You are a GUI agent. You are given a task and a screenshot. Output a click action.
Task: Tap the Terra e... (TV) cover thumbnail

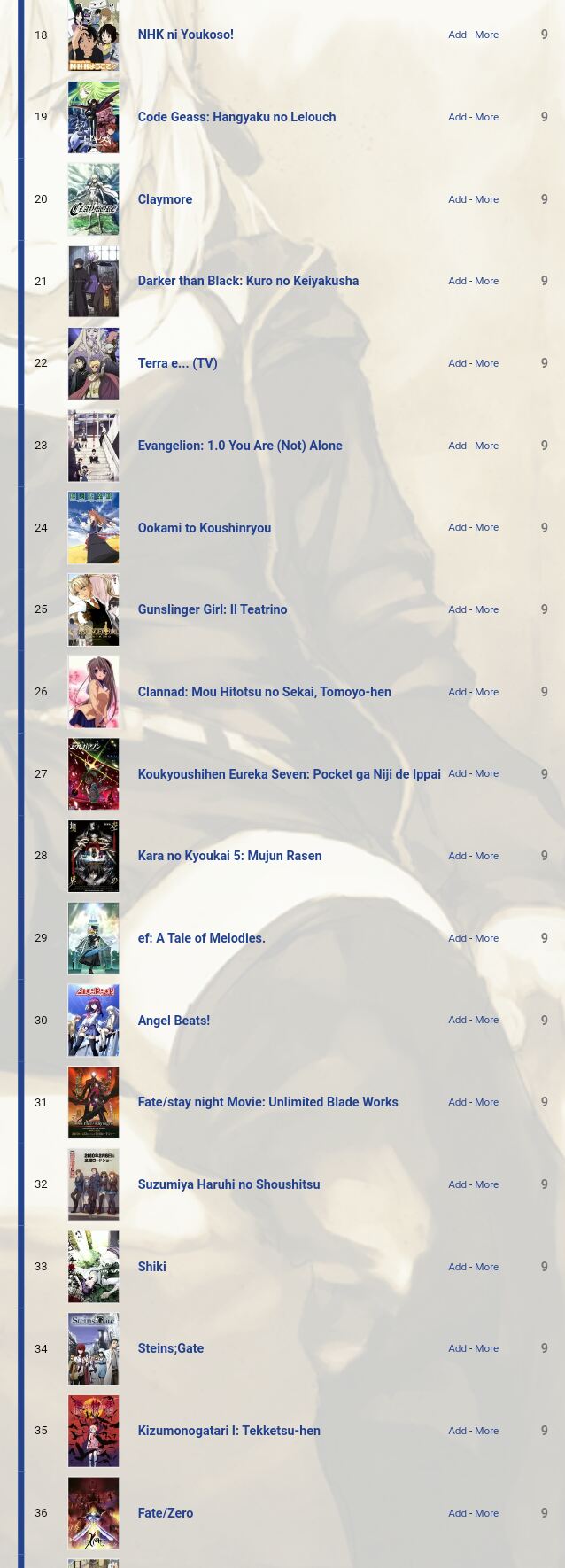pyautogui.click(x=93, y=363)
